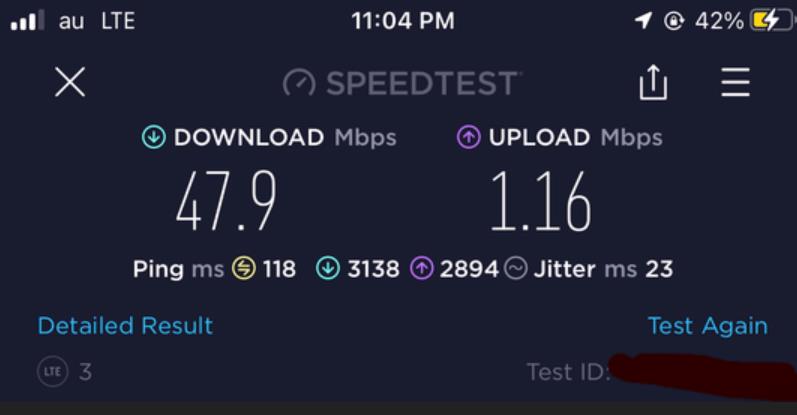Open the hamburger menu
The height and width of the screenshot is (415, 797).
(735, 83)
